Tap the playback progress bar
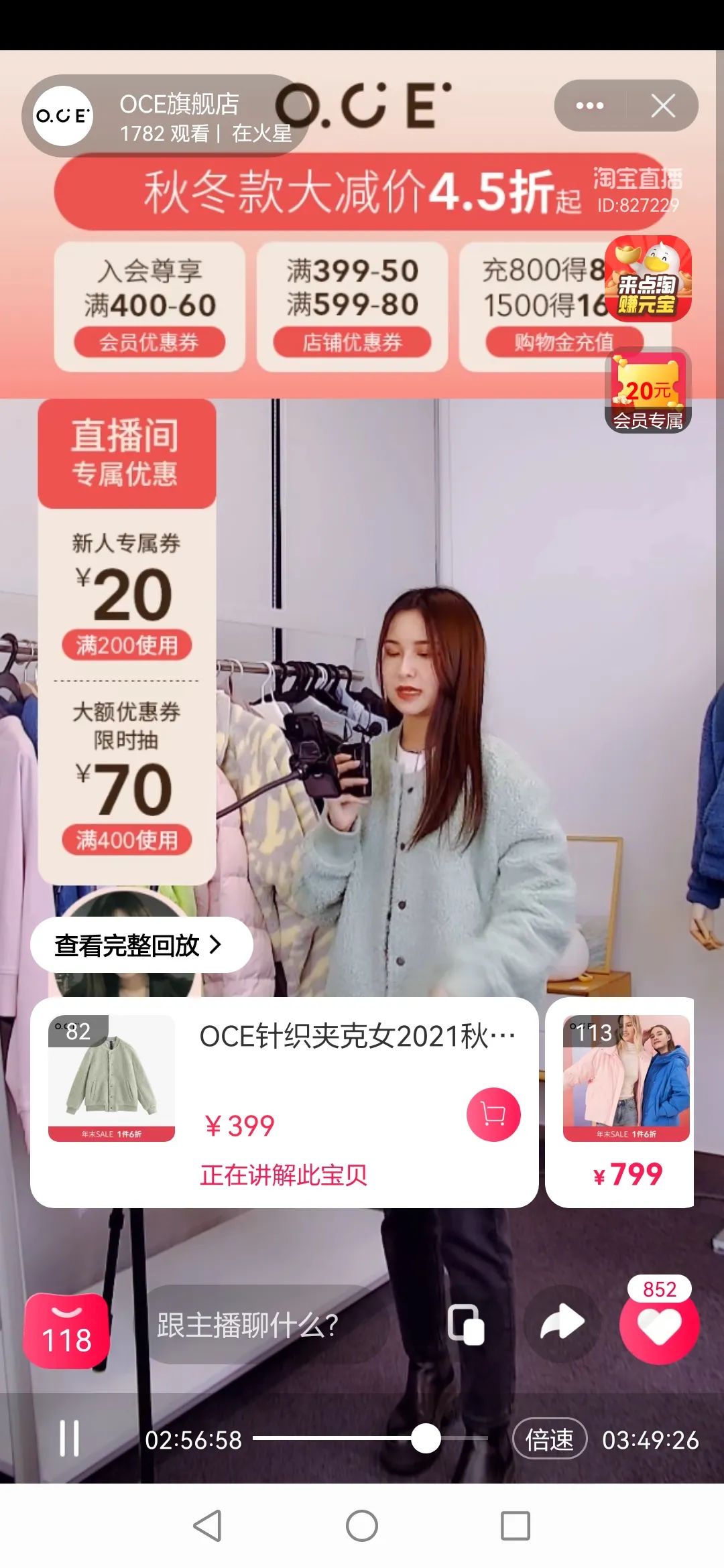Viewport: 724px width, 1568px height. pyautogui.click(x=369, y=1438)
